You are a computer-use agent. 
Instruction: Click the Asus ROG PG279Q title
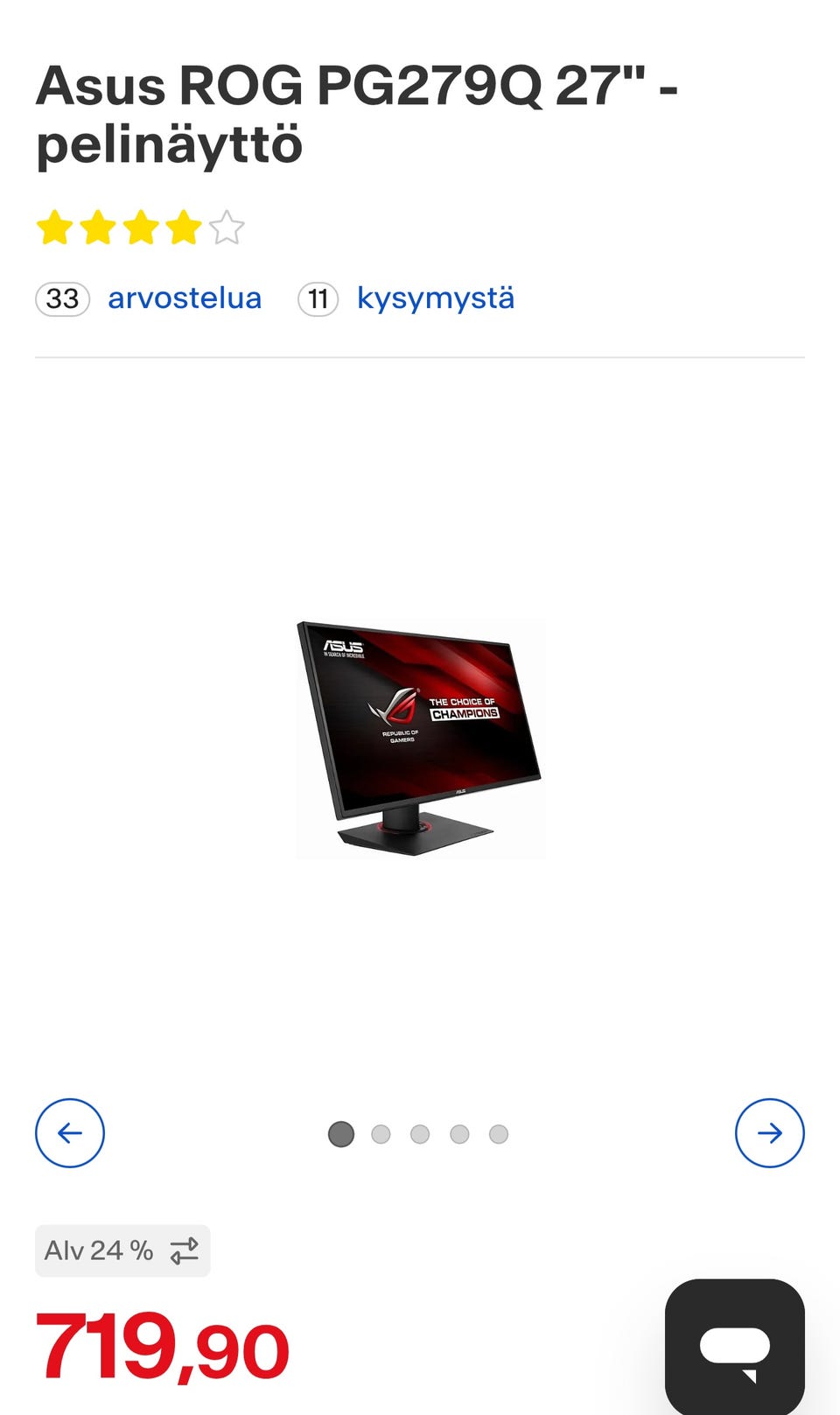click(359, 114)
